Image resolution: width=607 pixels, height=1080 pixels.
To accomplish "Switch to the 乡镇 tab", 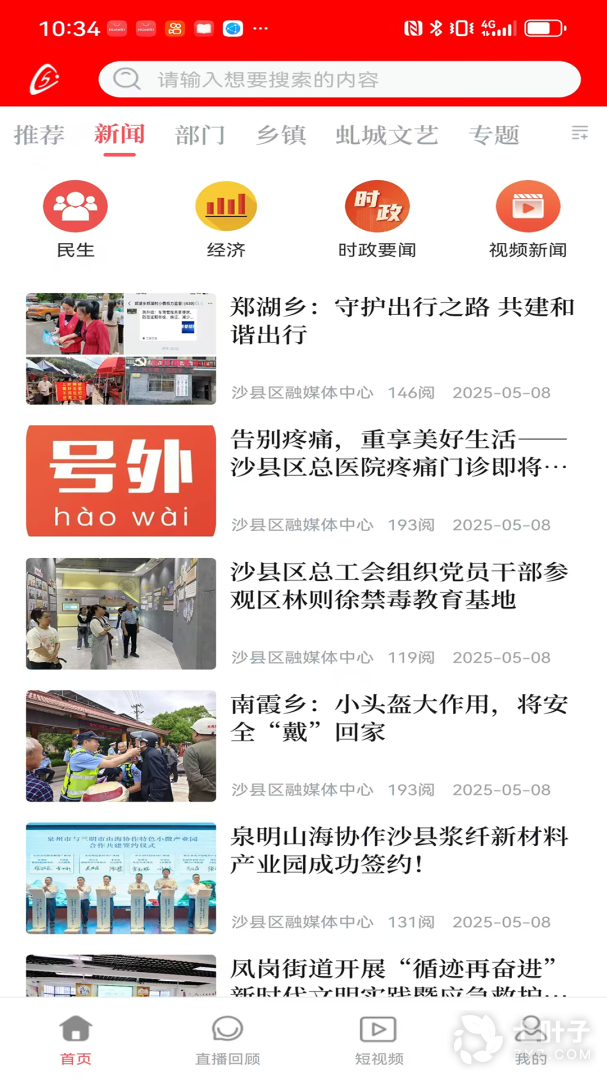I will [x=281, y=135].
